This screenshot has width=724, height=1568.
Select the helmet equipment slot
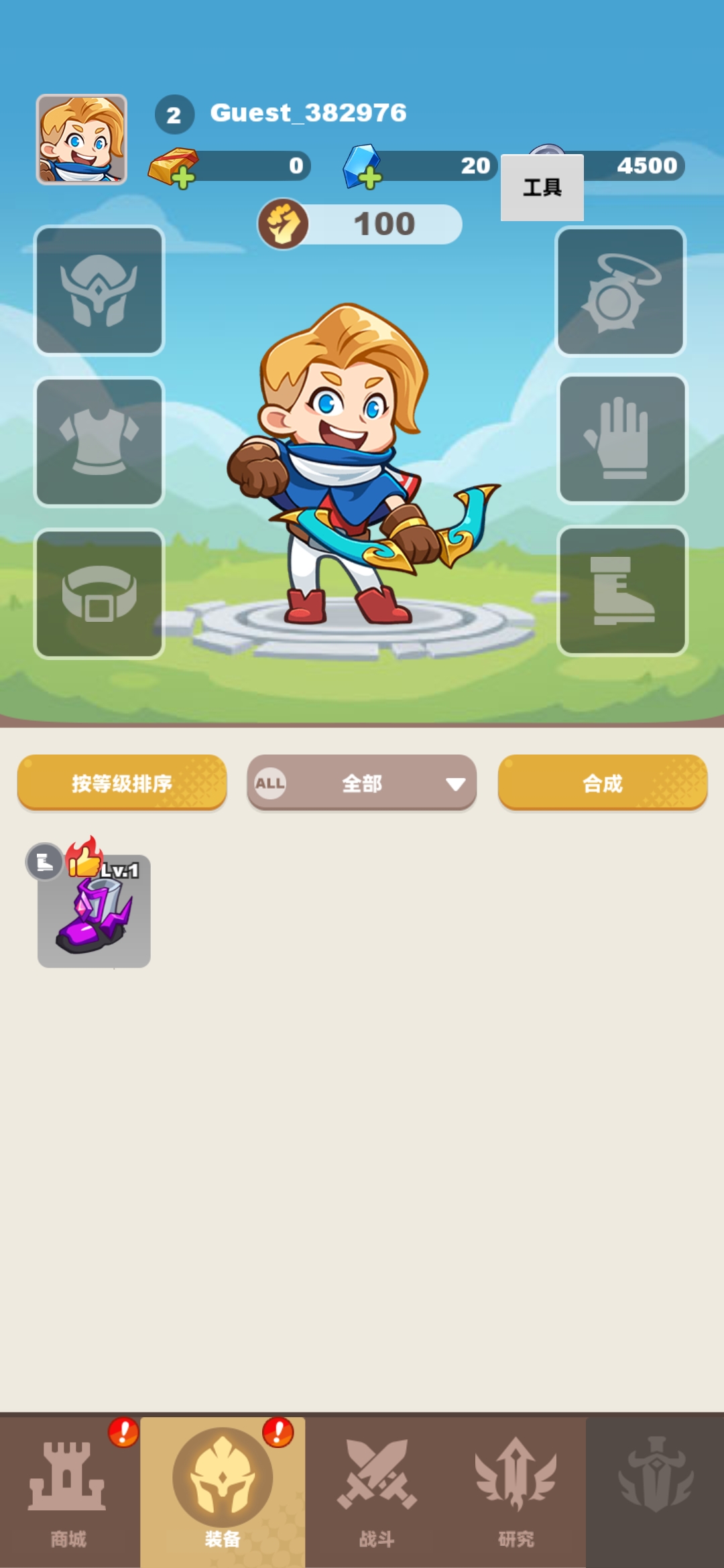point(99,290)
